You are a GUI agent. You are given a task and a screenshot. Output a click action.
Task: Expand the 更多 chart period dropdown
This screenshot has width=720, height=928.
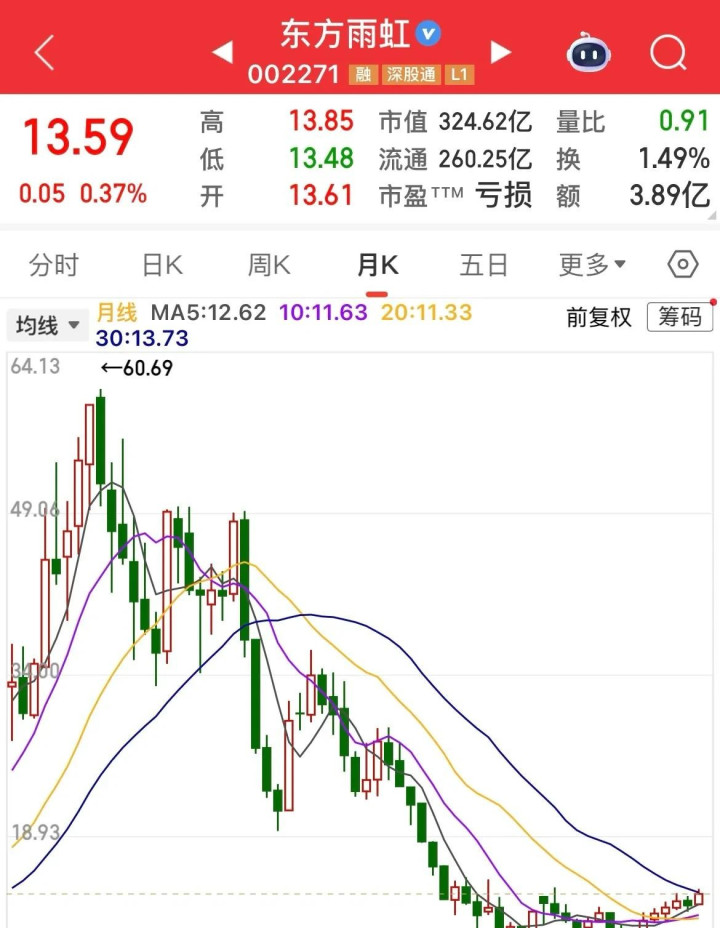pos(592,265)
